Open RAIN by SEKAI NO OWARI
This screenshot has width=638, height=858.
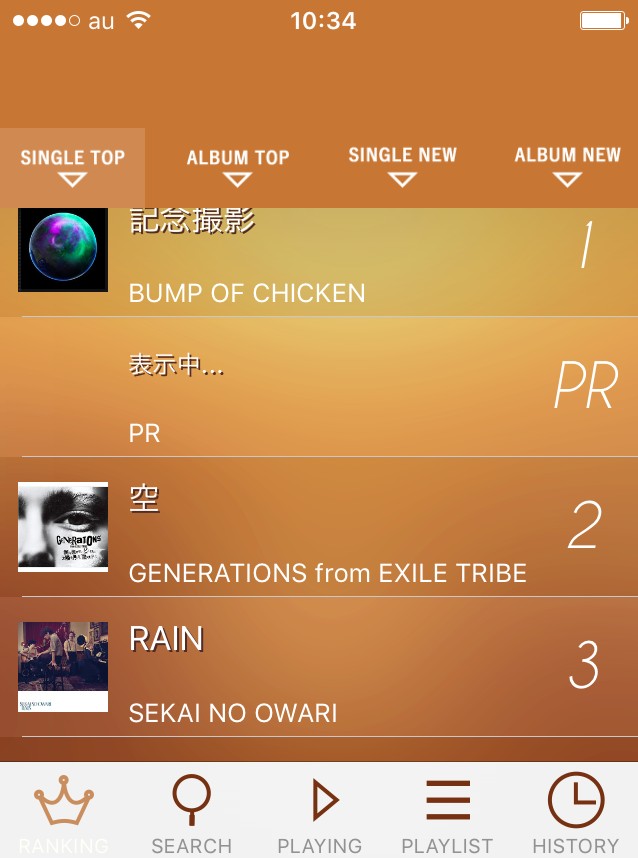click(x=320, y=667)
